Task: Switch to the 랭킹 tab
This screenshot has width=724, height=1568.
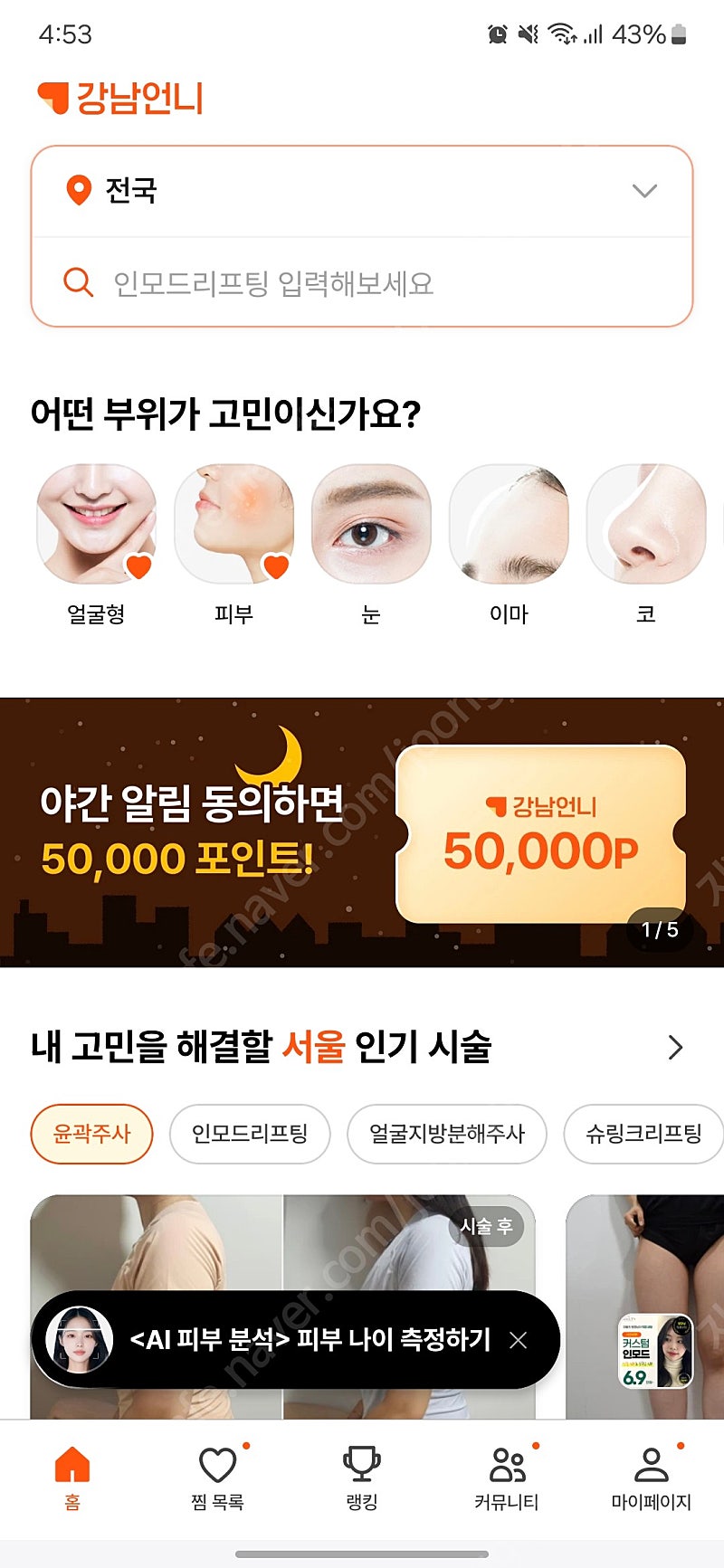Action: point(362,1478)
